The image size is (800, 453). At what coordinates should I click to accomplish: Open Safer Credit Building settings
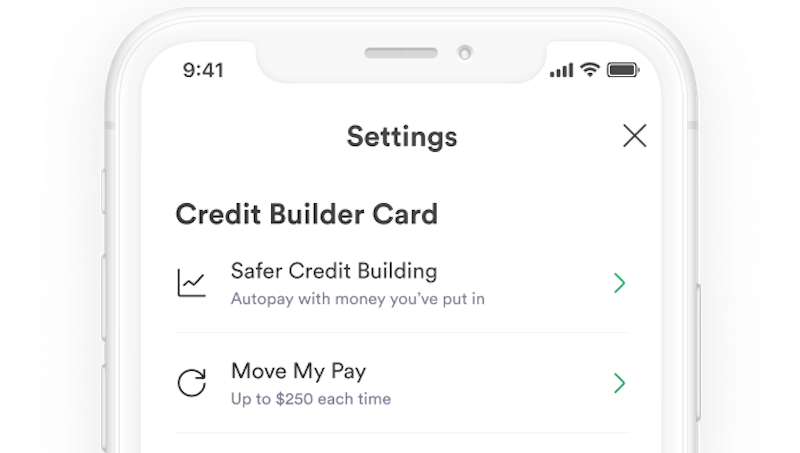pos(402,283)
